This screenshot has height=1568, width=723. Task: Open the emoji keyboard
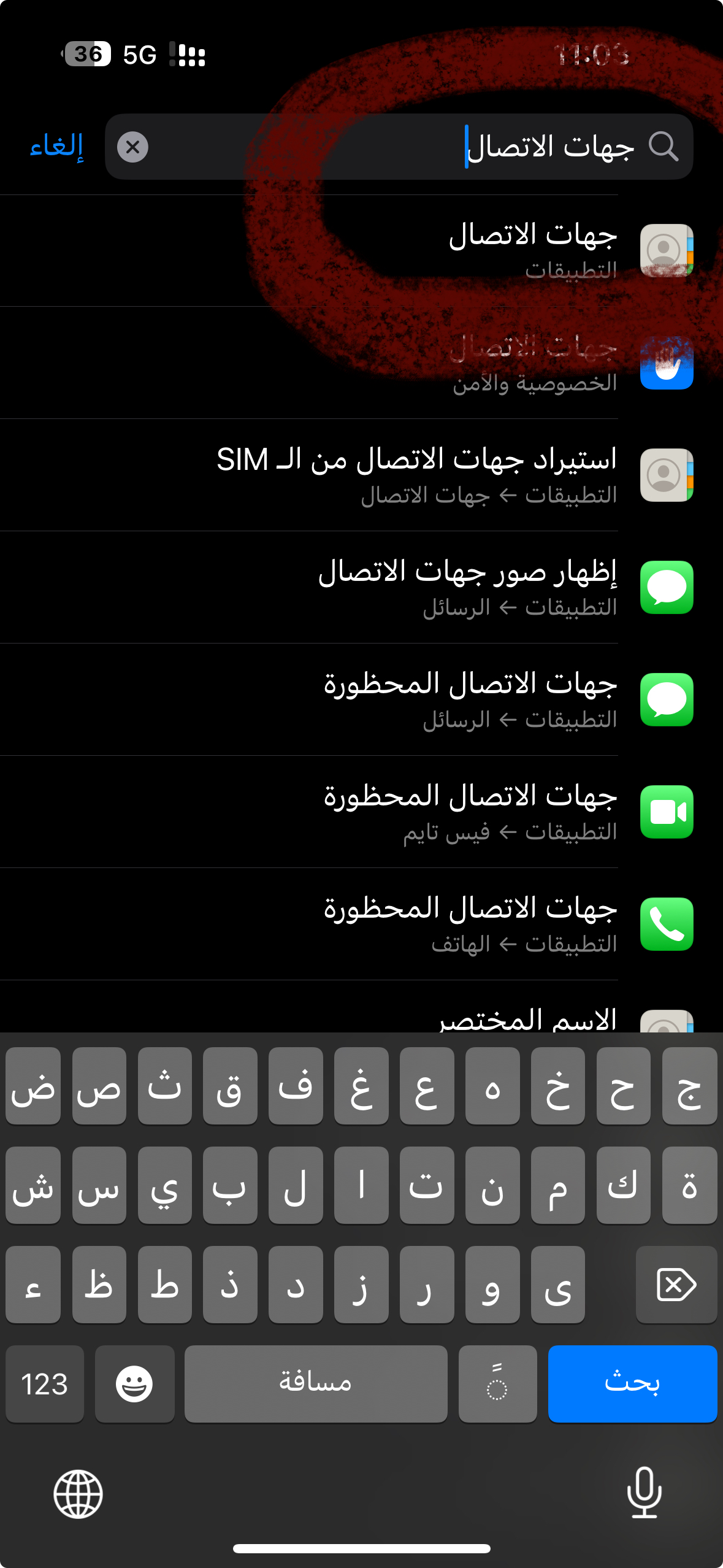(134, 1384)
